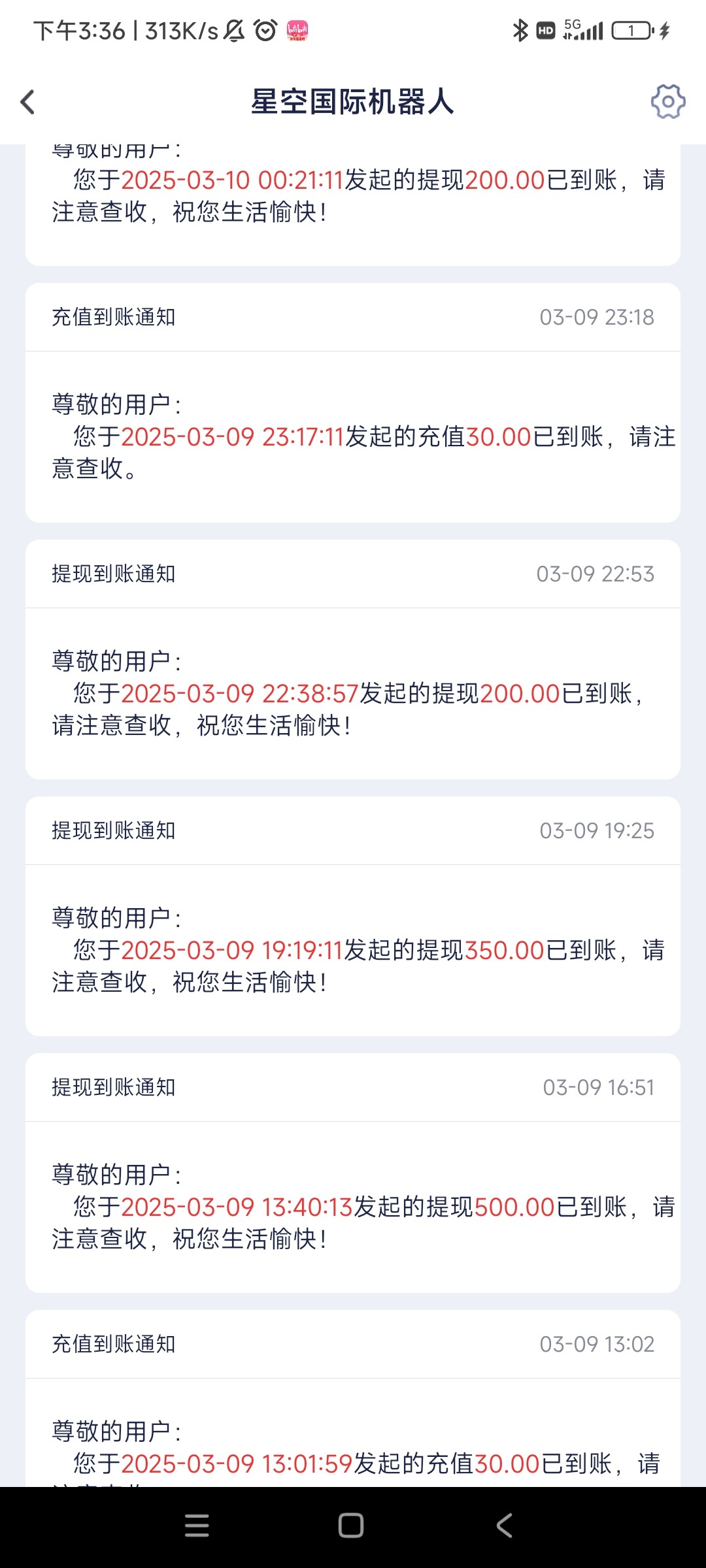Open the 03-09 16:51 提现到账通知 card
The image size is (706, 1568).
[353, 1173]
